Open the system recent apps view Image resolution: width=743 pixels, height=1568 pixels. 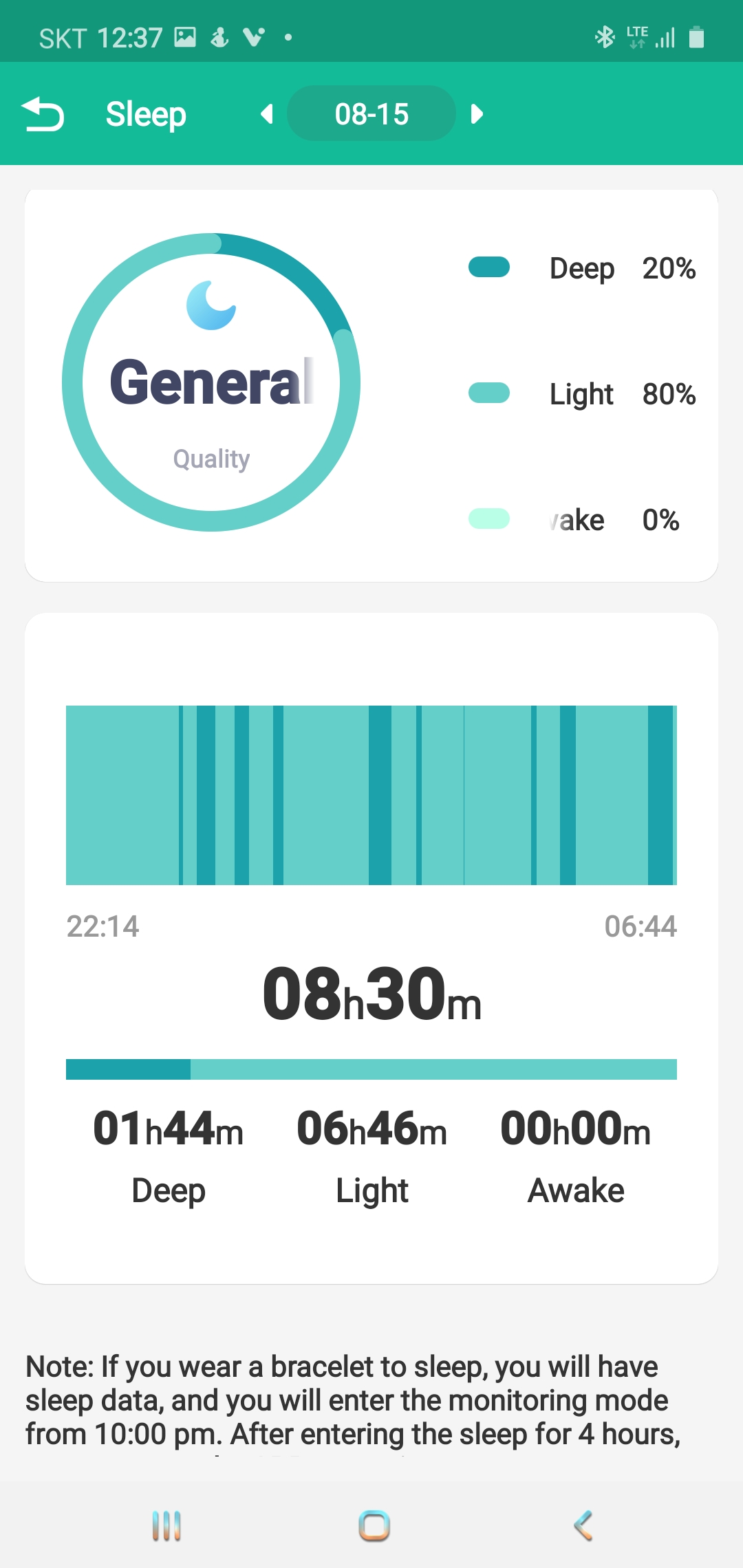click(166, 1526)
